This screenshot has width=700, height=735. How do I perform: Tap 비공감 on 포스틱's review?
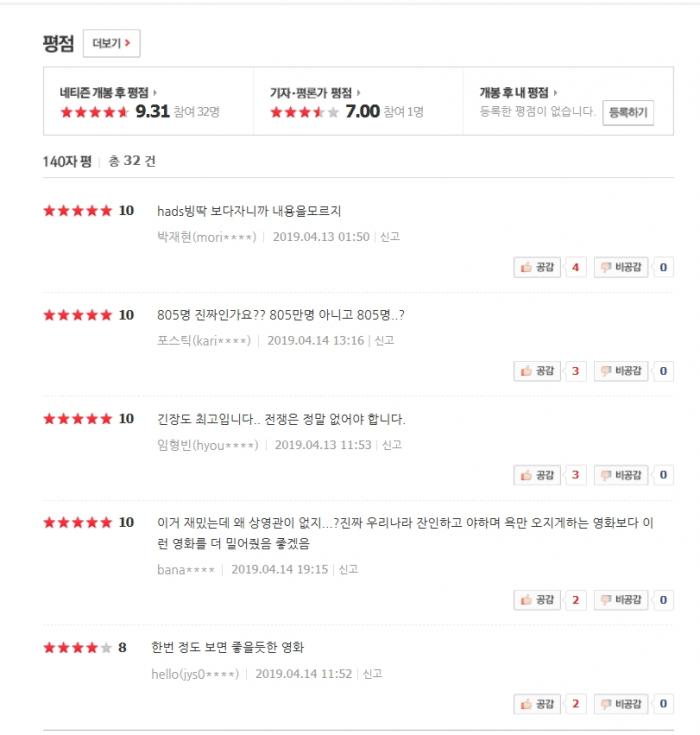621,371
